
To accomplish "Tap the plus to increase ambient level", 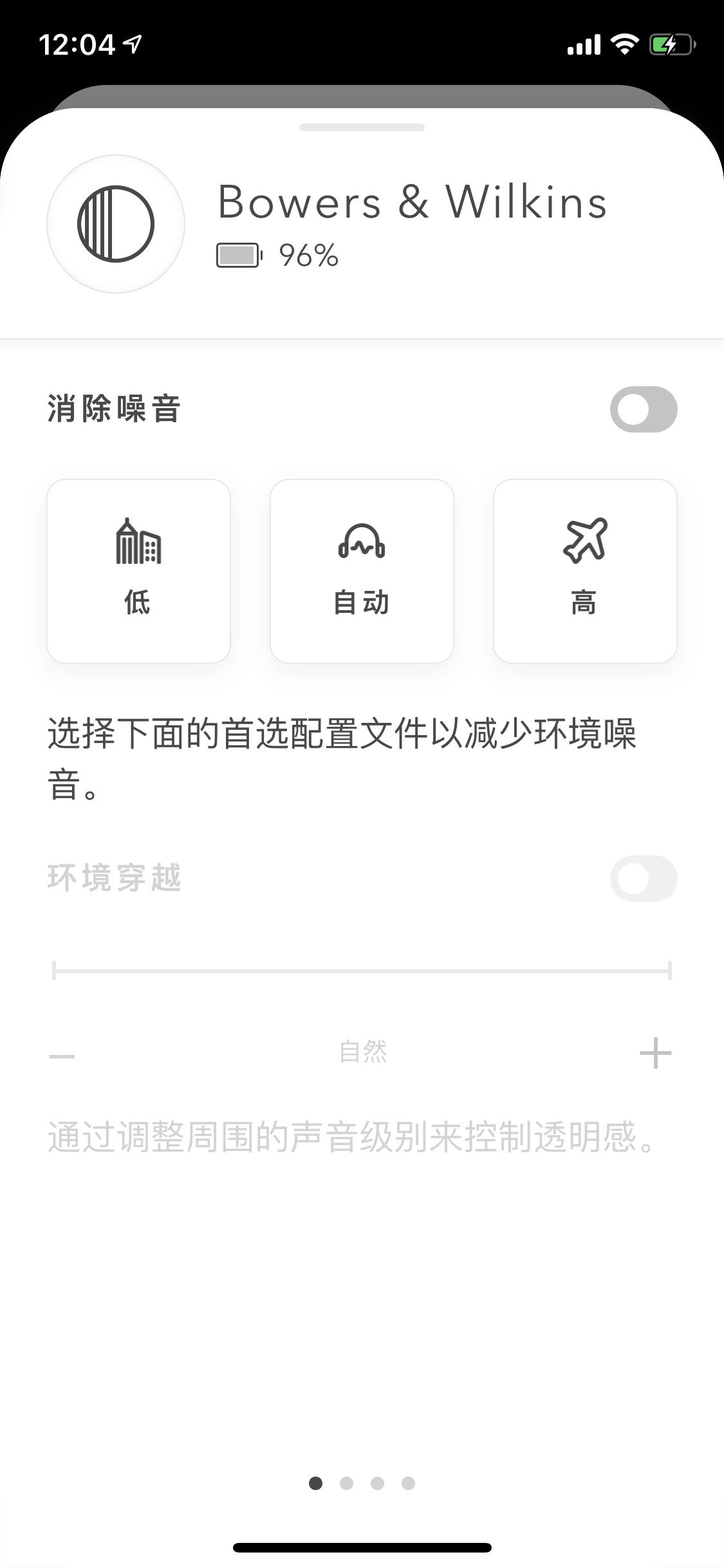I will [656, 1054].
